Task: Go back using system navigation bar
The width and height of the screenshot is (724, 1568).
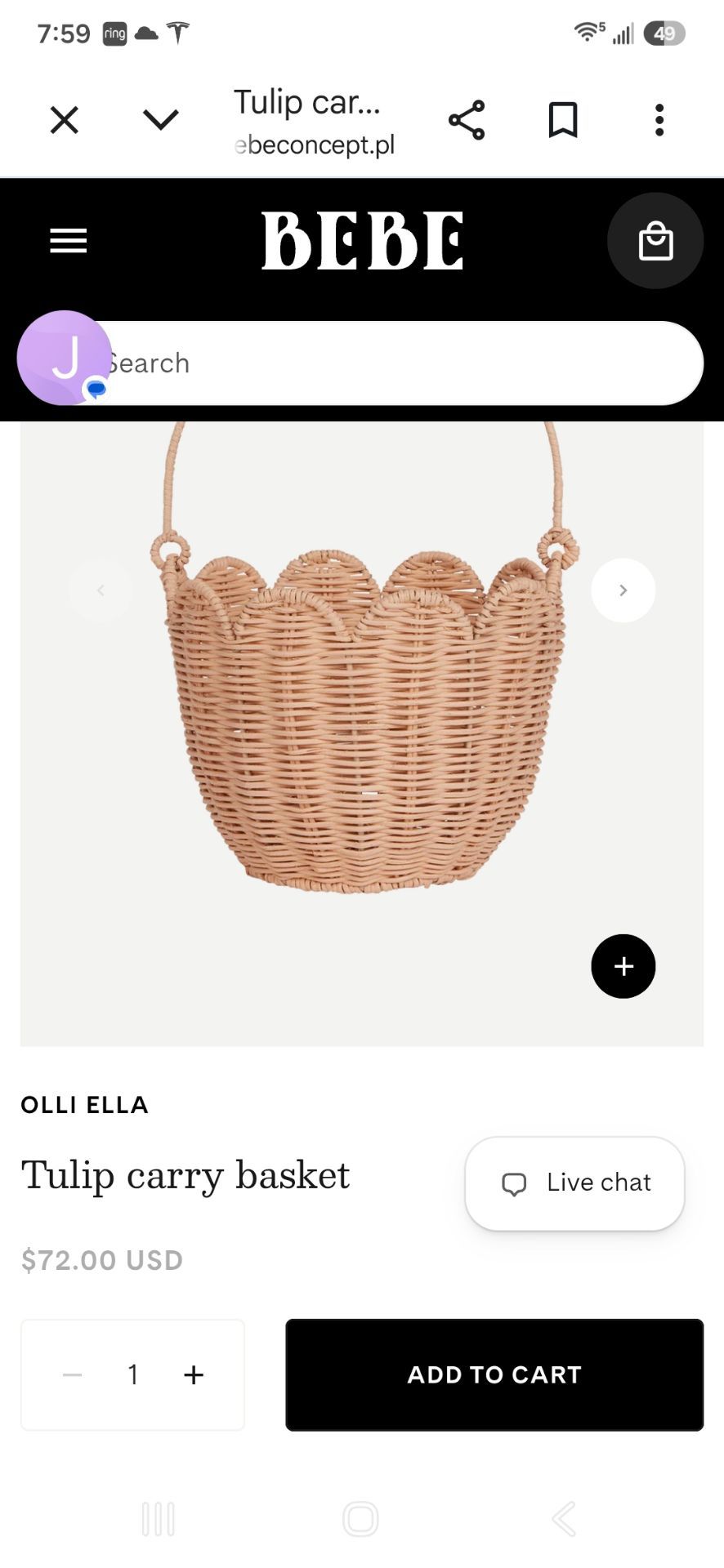Action: (564, 1519)
